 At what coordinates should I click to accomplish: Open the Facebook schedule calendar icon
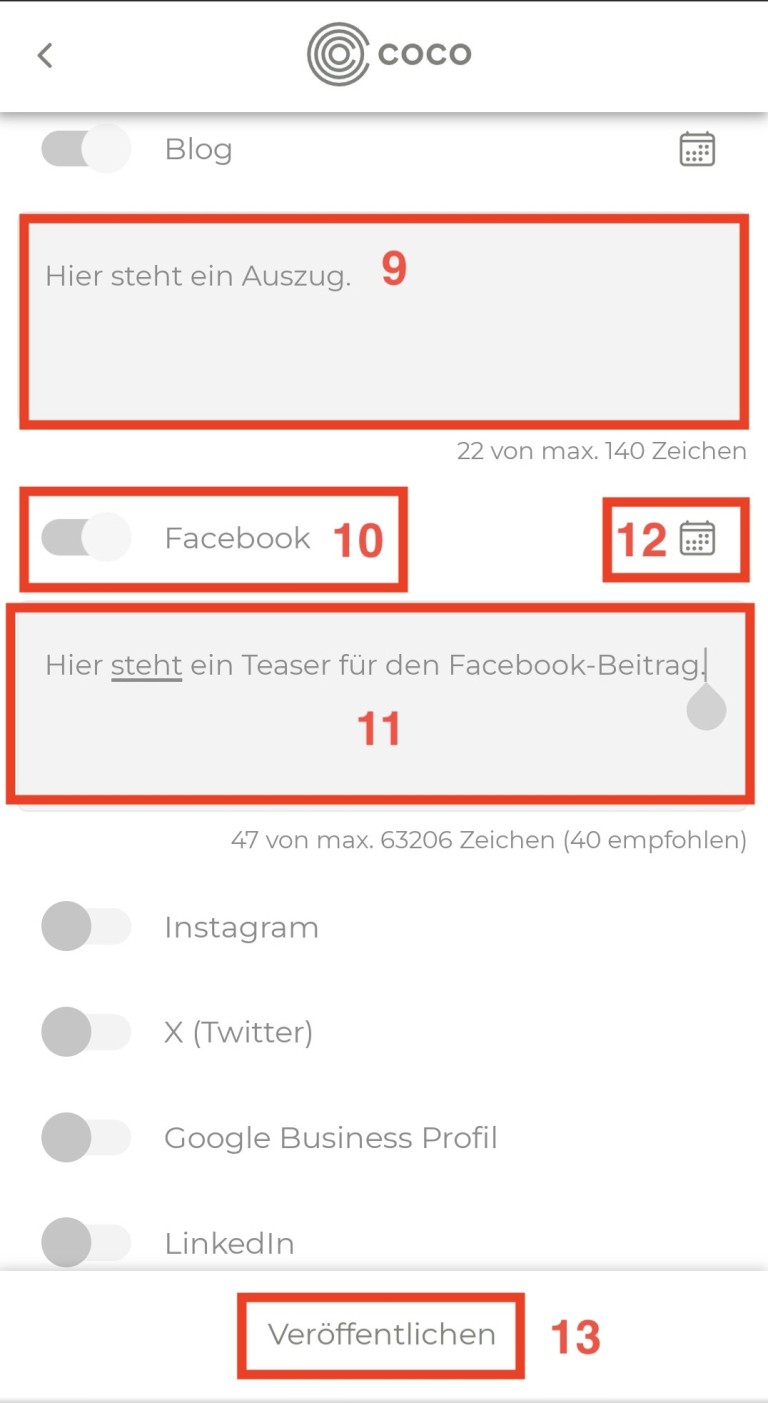(697, 538)
